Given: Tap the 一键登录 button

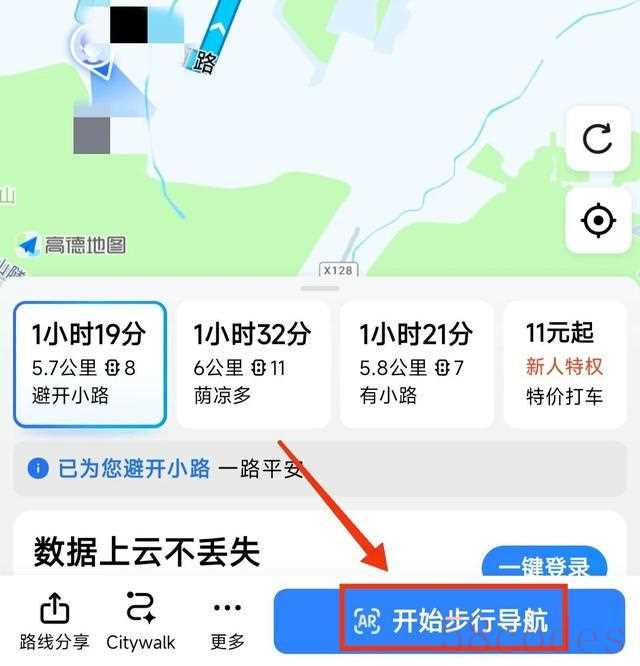Looking at the screenshot, I should click(x=543, y=566).
